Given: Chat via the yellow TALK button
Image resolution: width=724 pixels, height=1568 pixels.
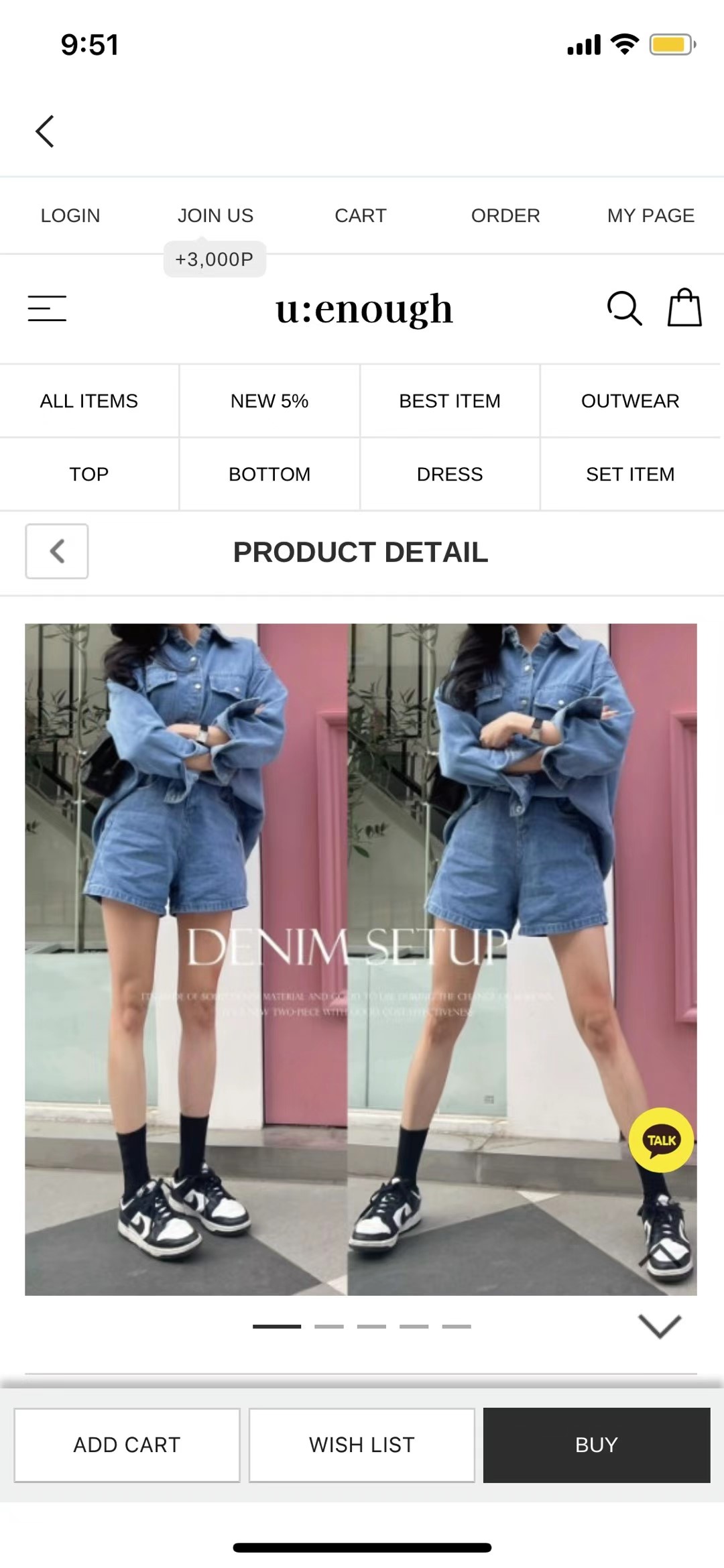Looking at the screenshot, I should 661,1140.
